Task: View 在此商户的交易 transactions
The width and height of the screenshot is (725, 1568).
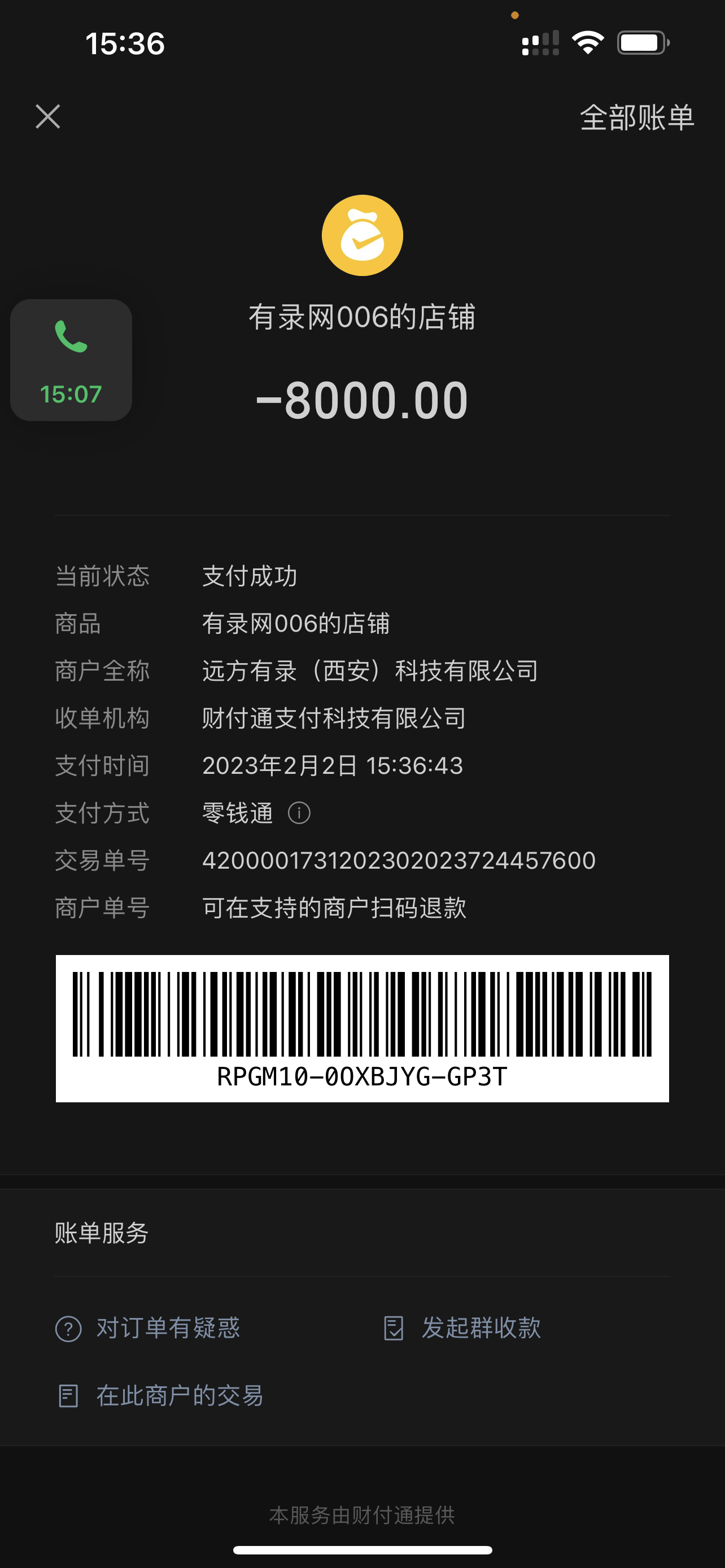Action: click(160, 1395)
